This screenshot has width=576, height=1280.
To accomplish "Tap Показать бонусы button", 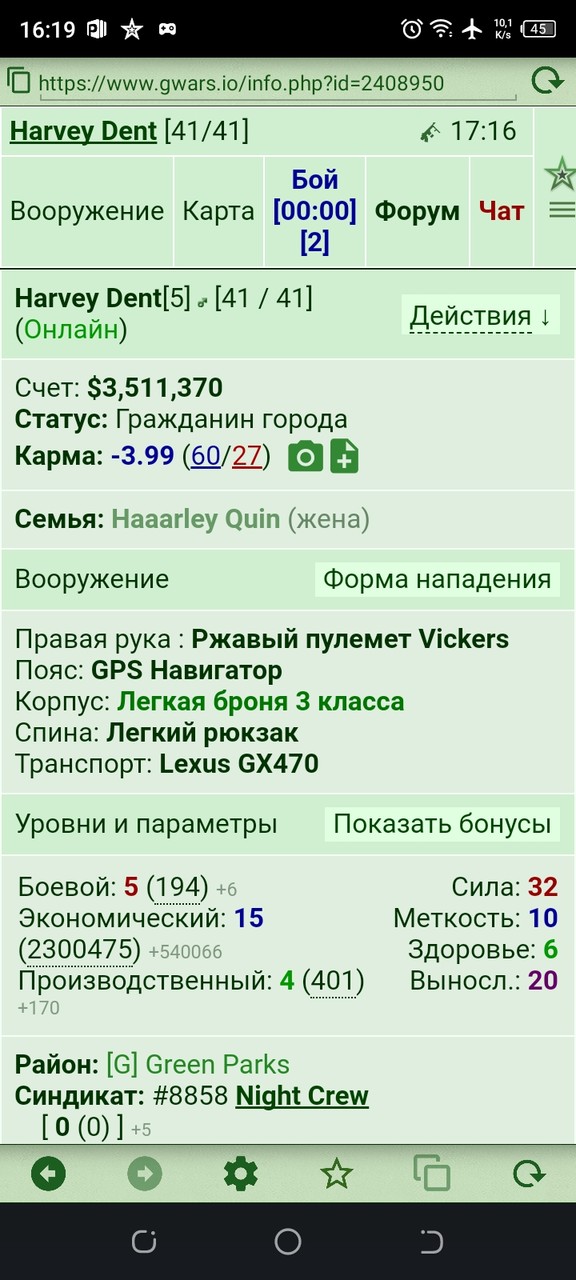I will click(x=442, y=824).
